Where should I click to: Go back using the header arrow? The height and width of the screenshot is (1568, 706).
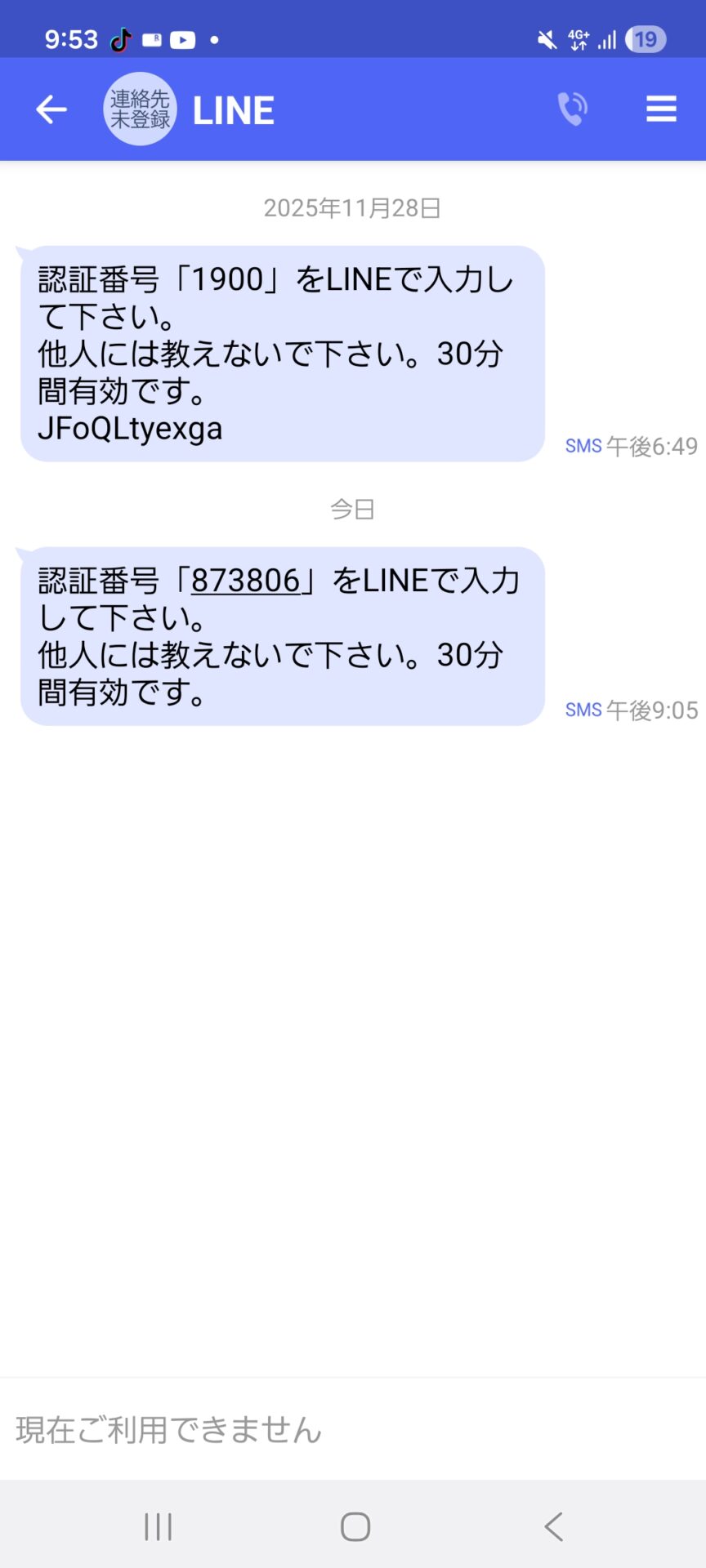pyautogui.click(x=51, y=109)
